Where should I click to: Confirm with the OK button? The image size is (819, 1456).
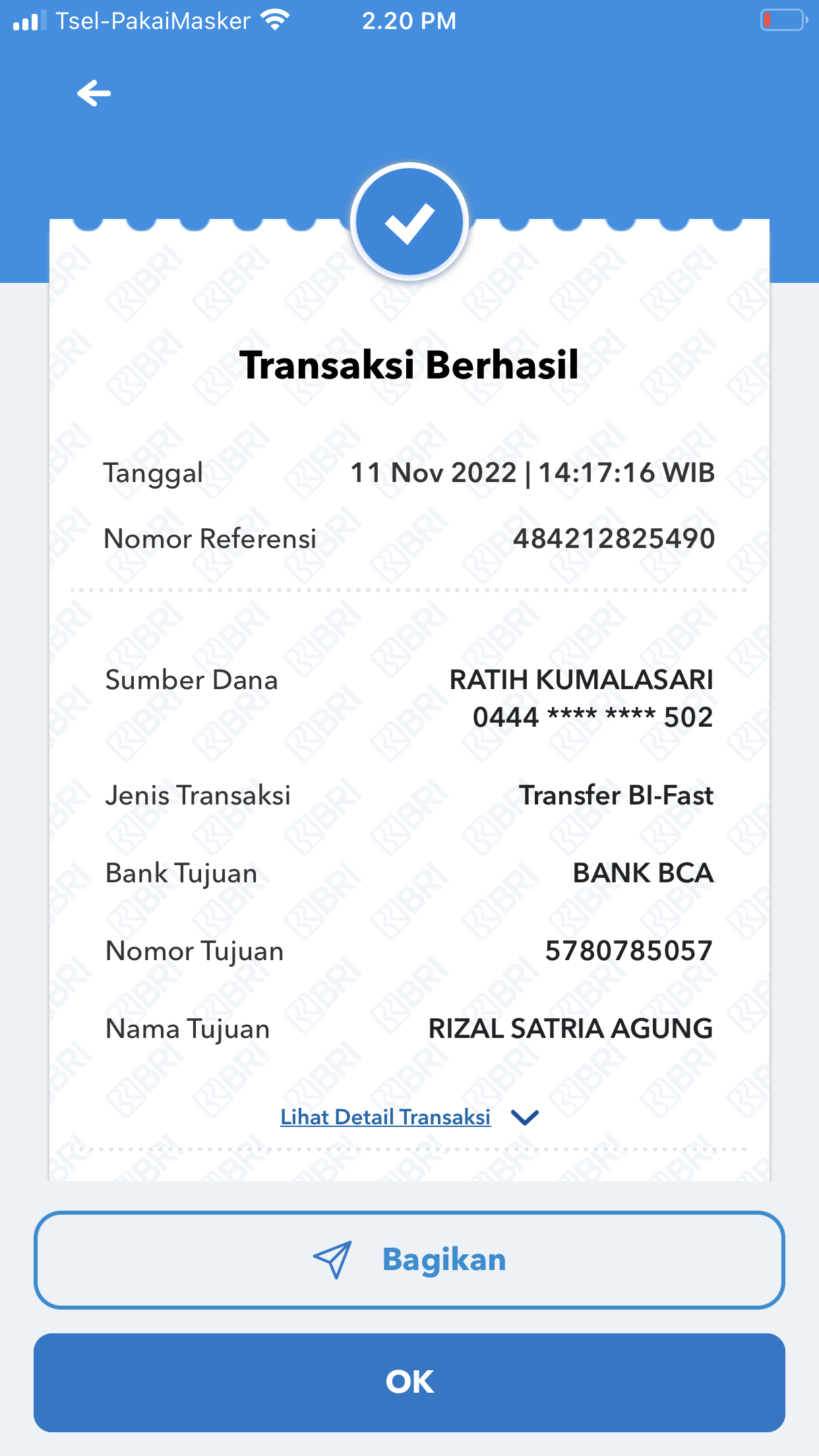(x=409, y=1382)
